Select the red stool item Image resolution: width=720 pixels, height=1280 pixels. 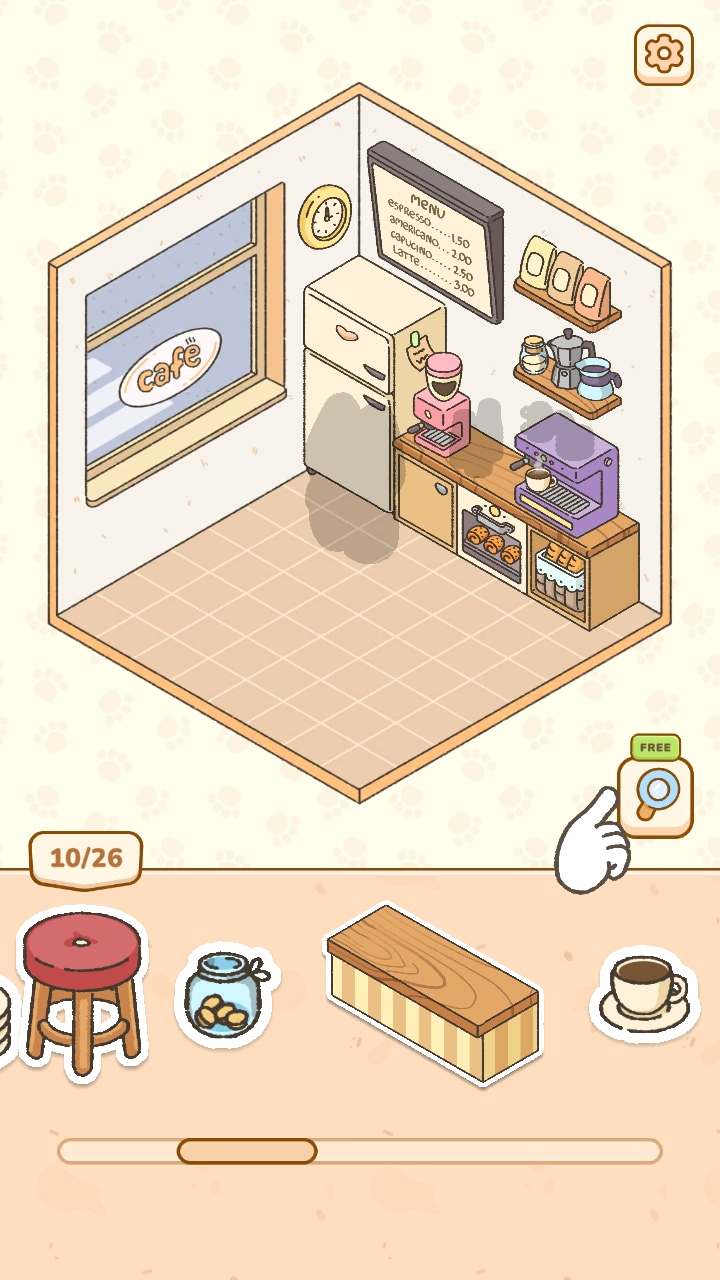(82, 988)
